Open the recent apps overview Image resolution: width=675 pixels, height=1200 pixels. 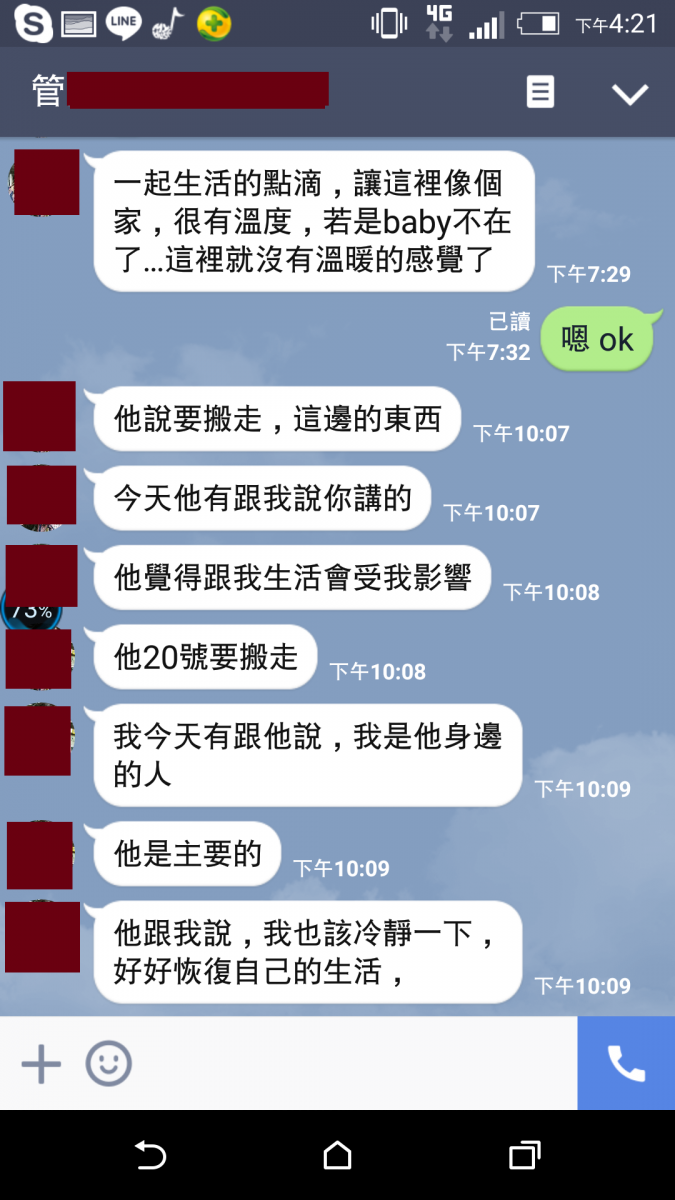click(x=524, y=1156)
